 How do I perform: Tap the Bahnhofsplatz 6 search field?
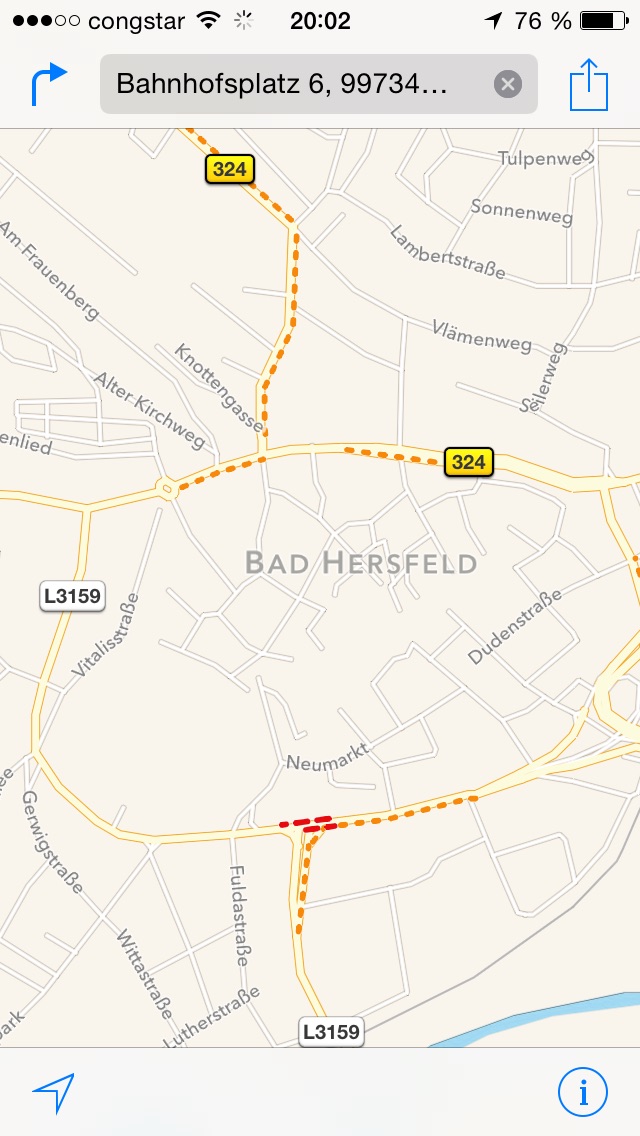pos(319,84)
